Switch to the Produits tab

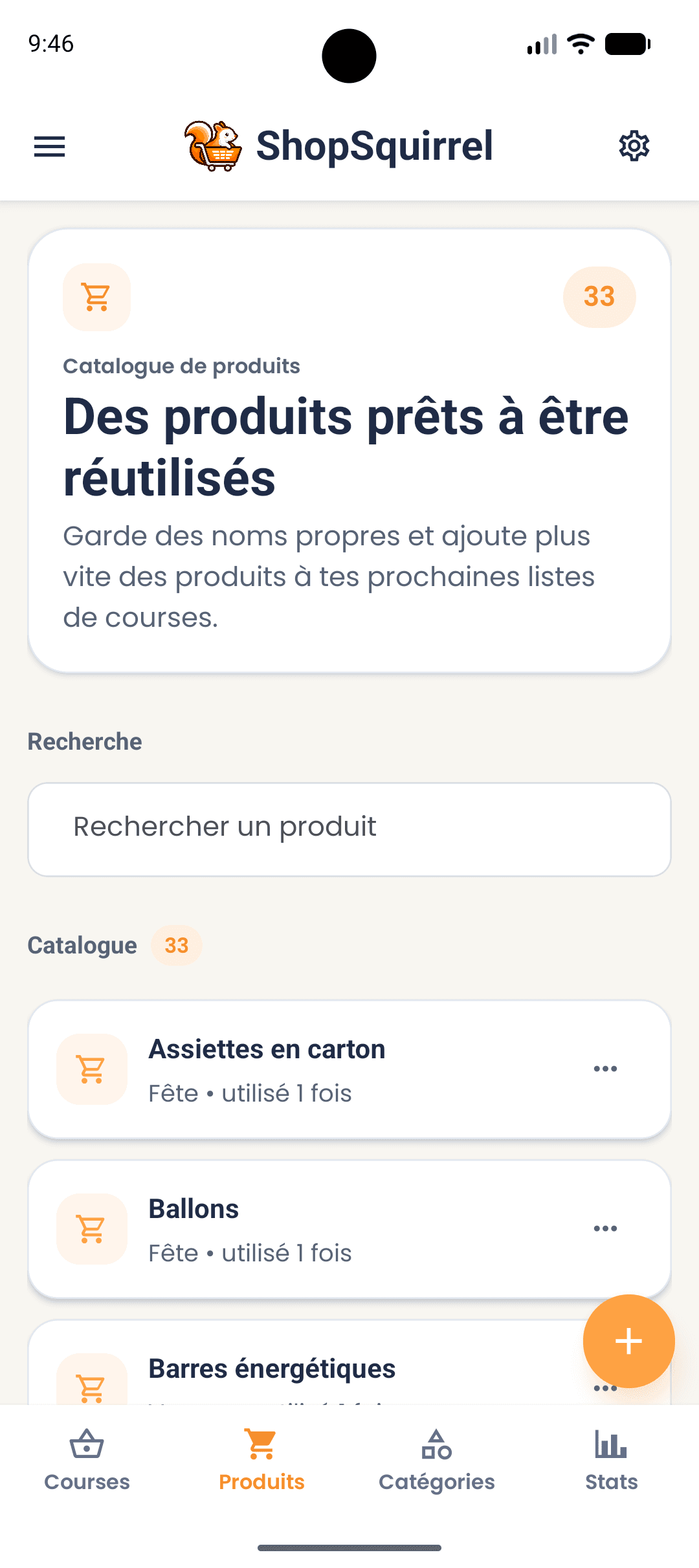click(261, 1462)
